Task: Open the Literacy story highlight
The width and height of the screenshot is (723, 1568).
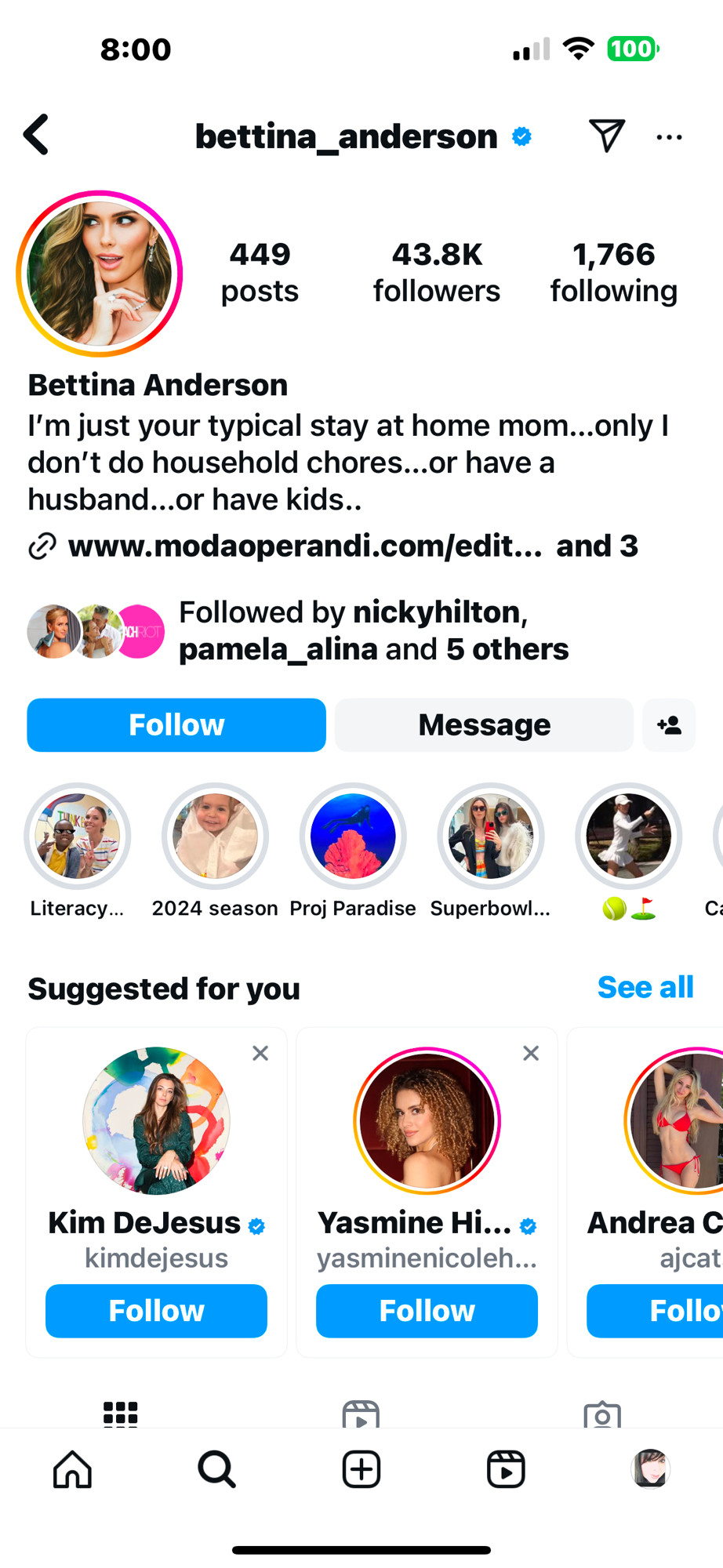Action: click(x=77, y=836)
